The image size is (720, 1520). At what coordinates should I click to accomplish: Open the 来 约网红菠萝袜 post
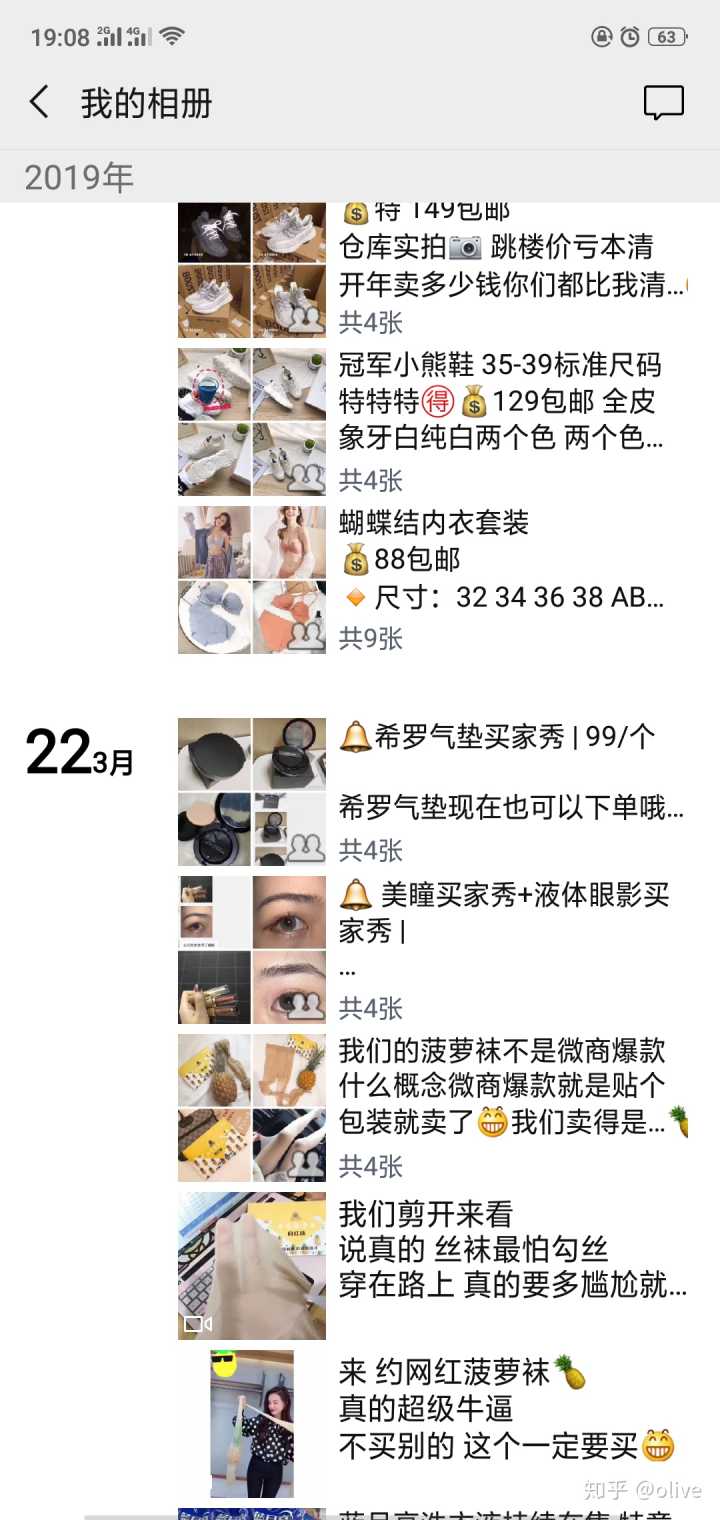click(500, 1408)
